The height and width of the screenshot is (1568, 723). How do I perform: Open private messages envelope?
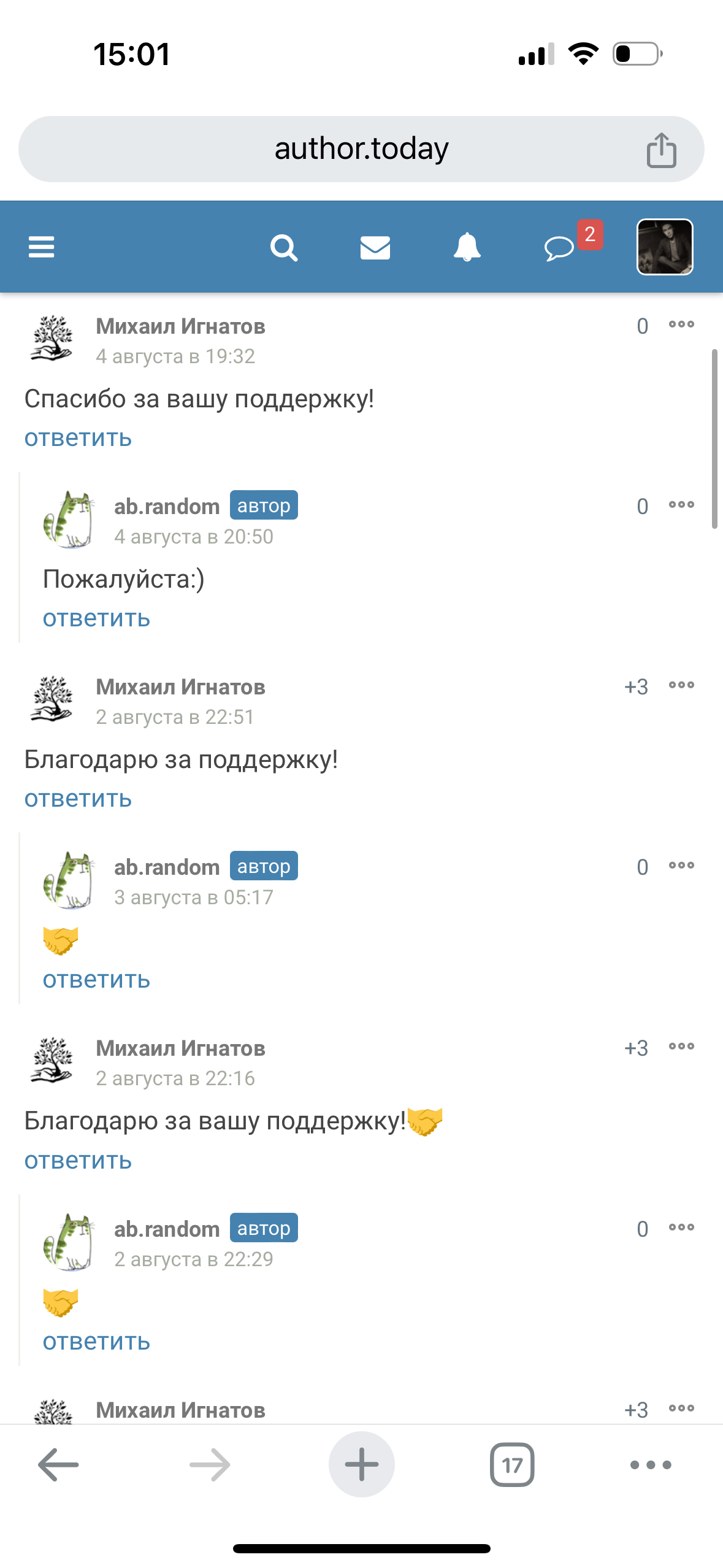tap(375, 247)
